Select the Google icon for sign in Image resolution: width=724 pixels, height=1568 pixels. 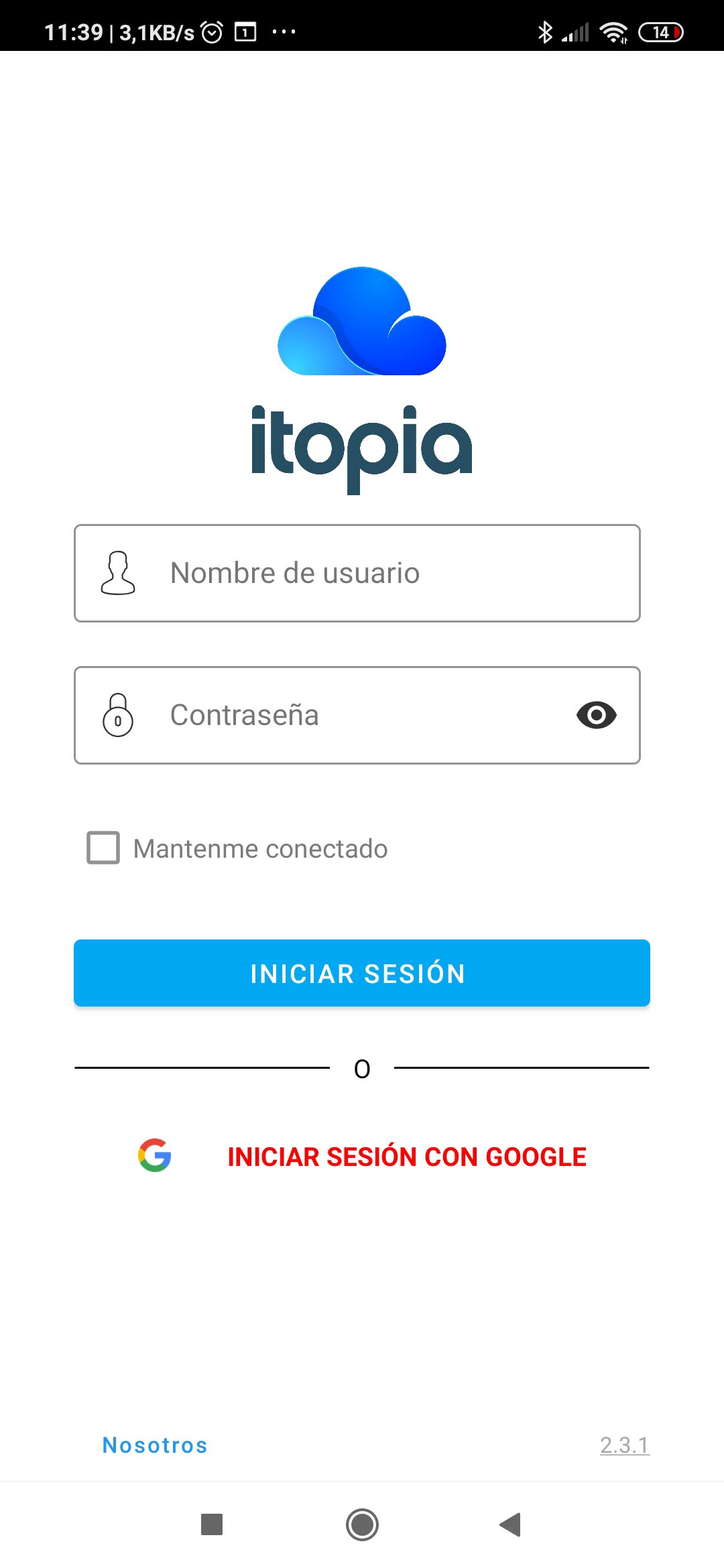point(155,1156)
